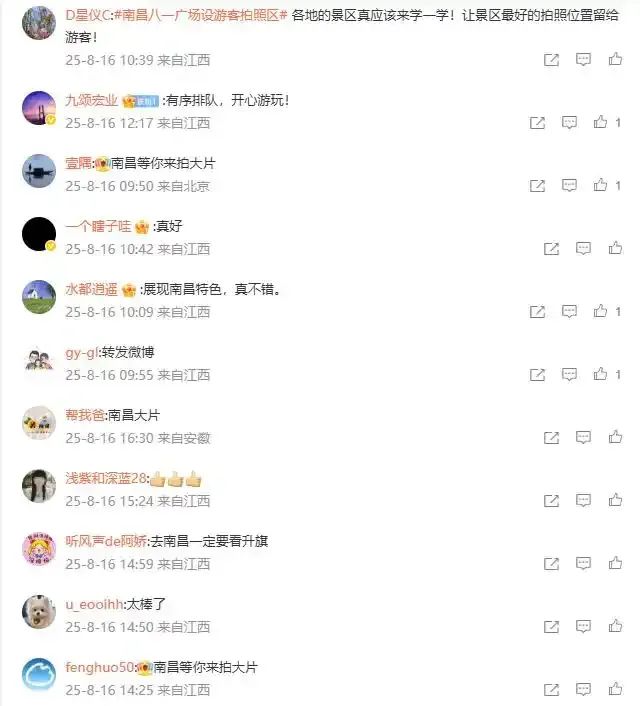
Task: Open 宣隔's username profile
Action: pyautogui.click(x=78, y=163)
